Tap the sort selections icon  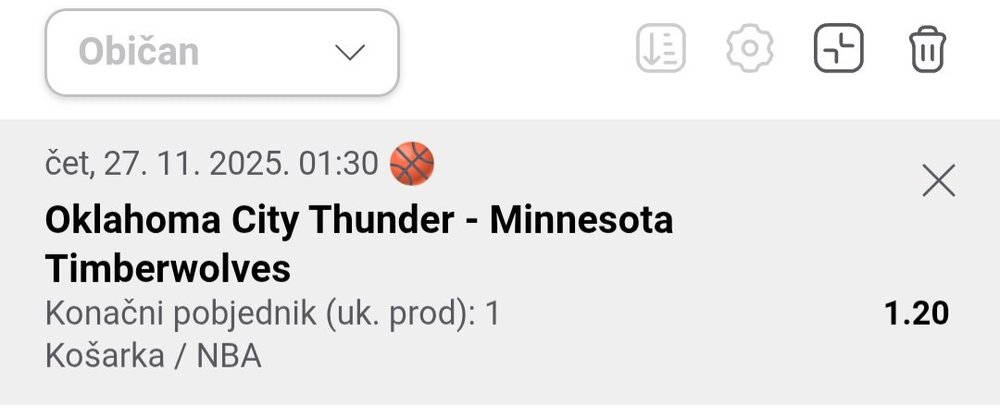(x=661, y=47)
